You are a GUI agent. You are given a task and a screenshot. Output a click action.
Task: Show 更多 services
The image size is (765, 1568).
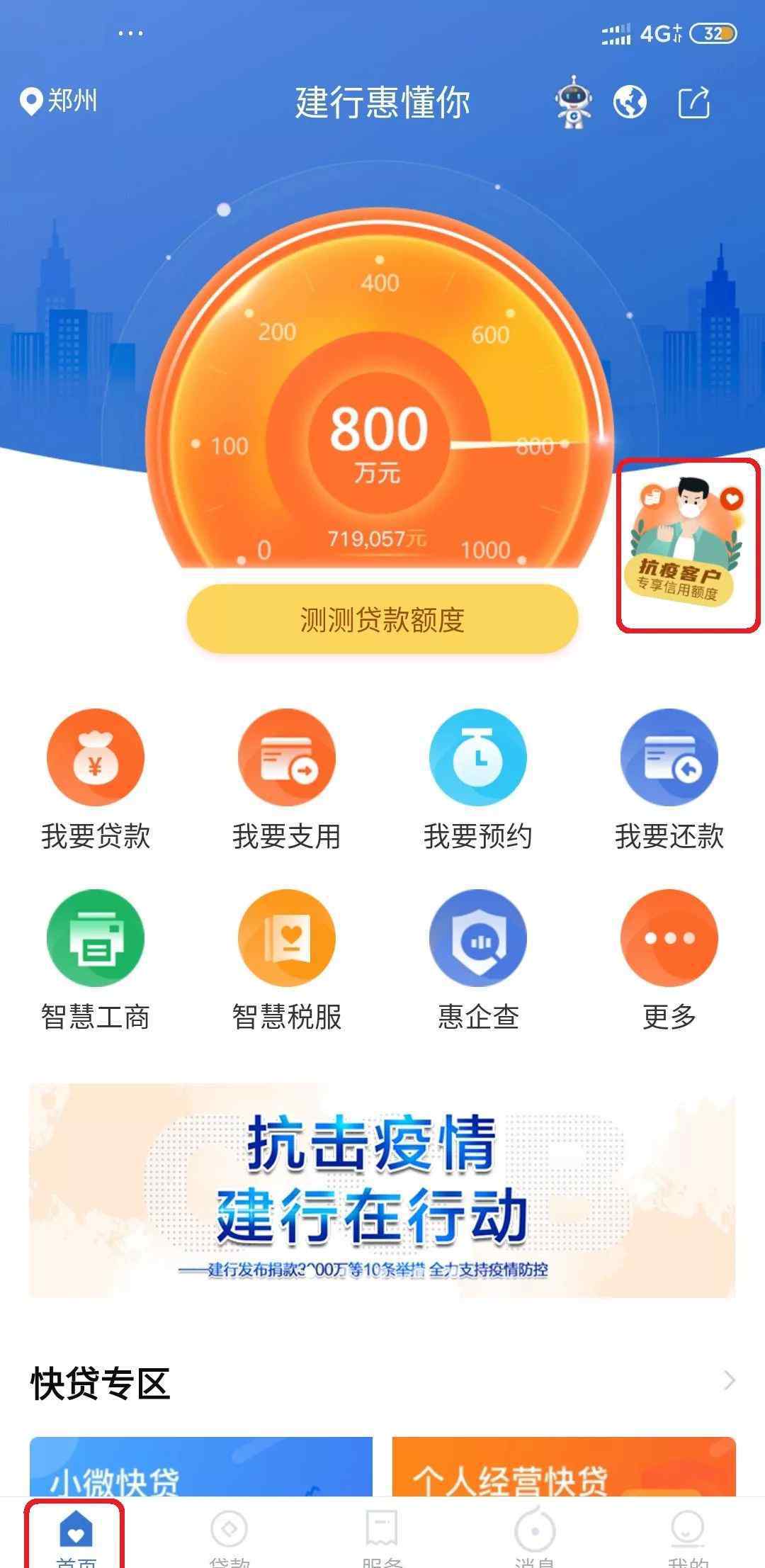click(x=669, y=961)
